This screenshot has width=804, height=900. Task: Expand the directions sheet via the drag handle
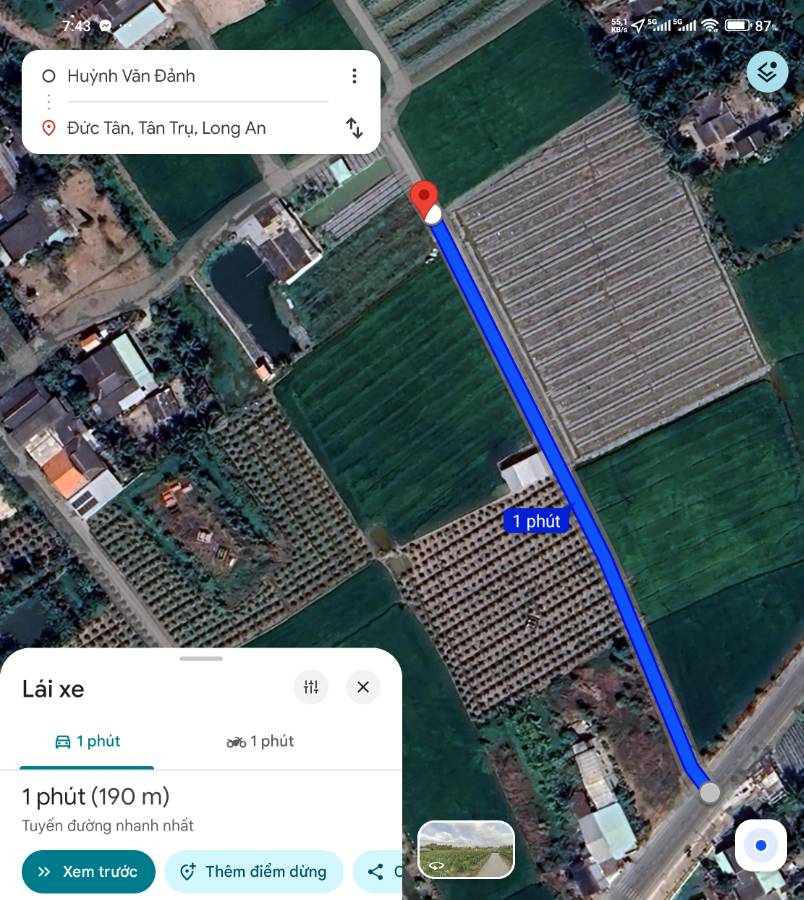200,658
